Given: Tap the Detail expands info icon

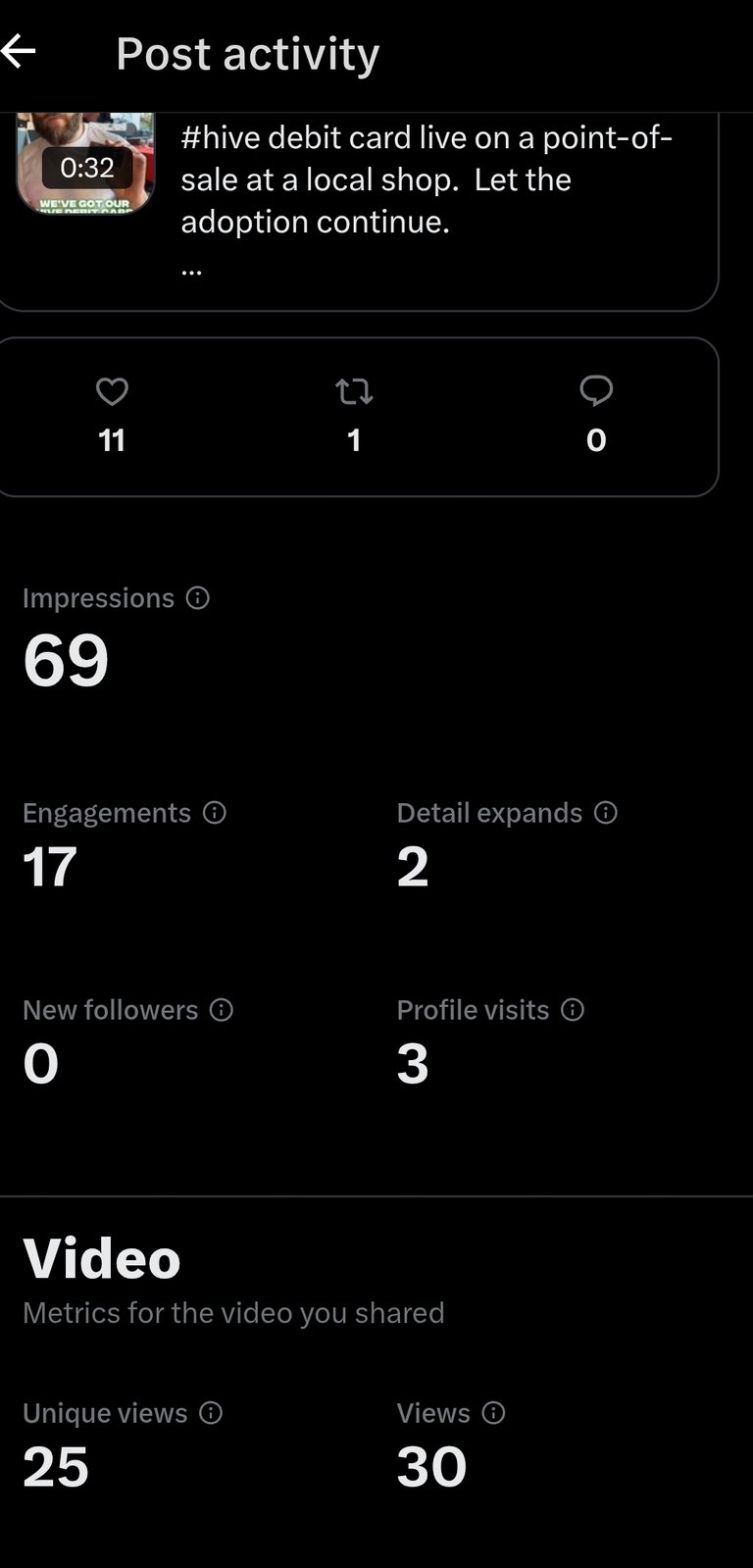Looking at the screenshot, I should (x=606, y=813).
